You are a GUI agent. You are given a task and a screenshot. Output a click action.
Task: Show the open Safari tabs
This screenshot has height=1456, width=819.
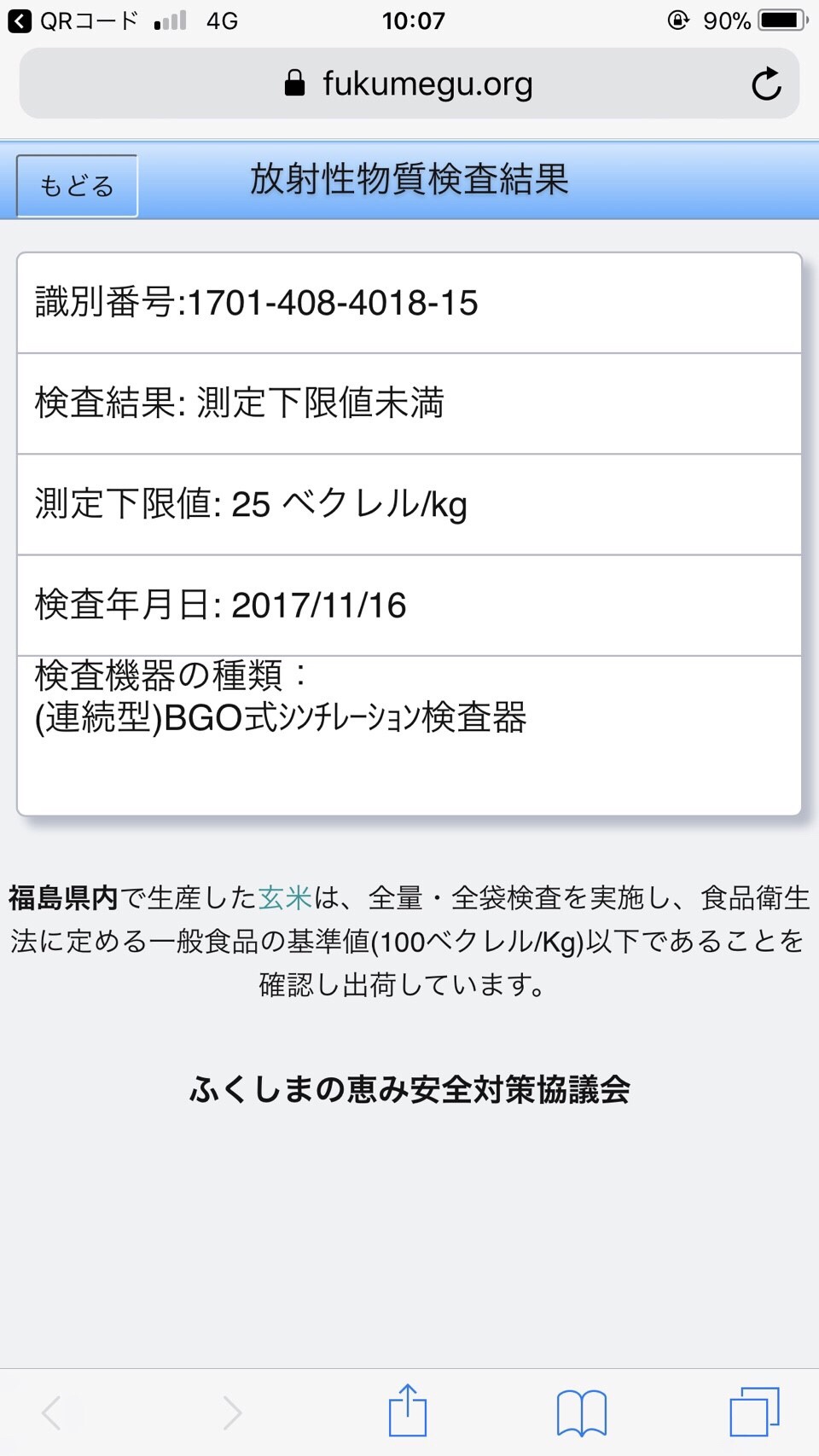(x=754, y=1412)
